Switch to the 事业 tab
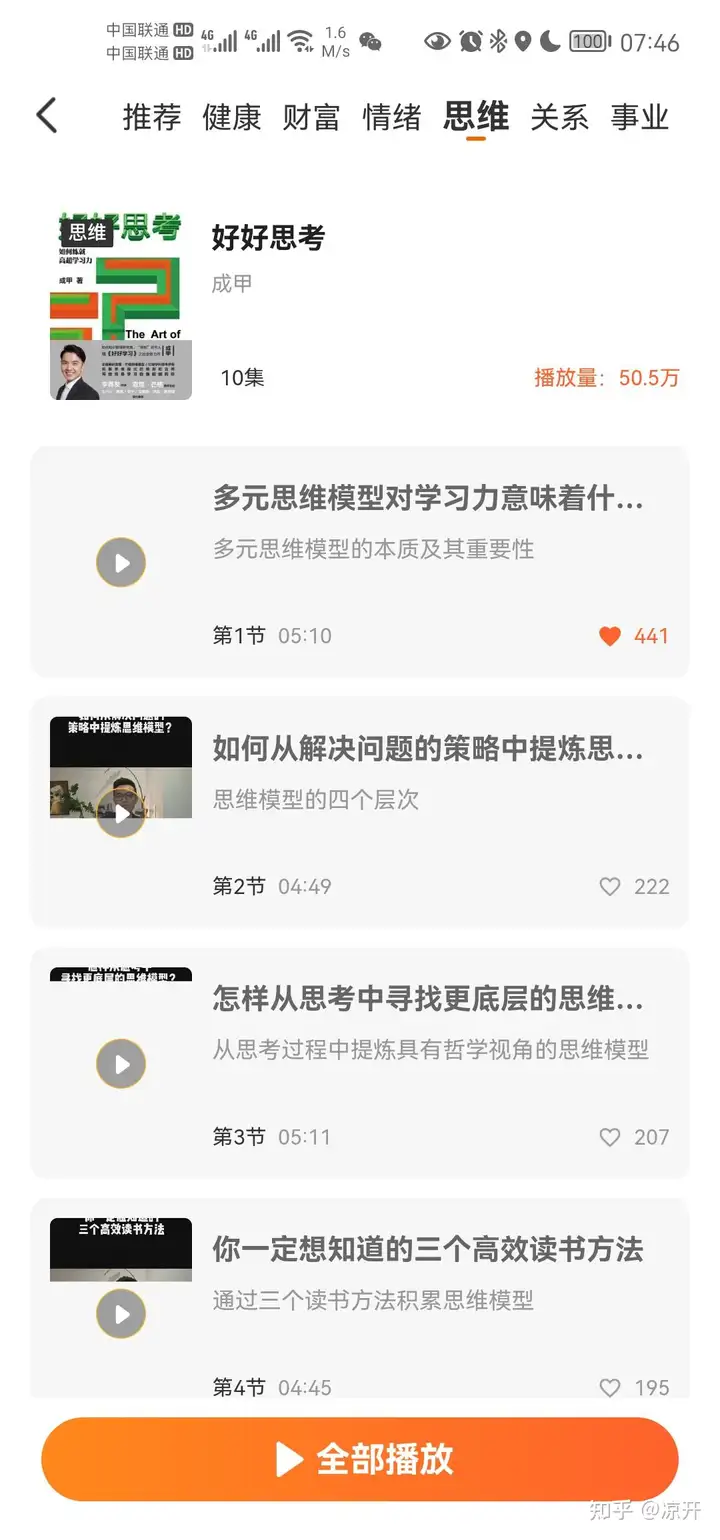Screen dimensions: 720x1540 [x=639, y=117]
